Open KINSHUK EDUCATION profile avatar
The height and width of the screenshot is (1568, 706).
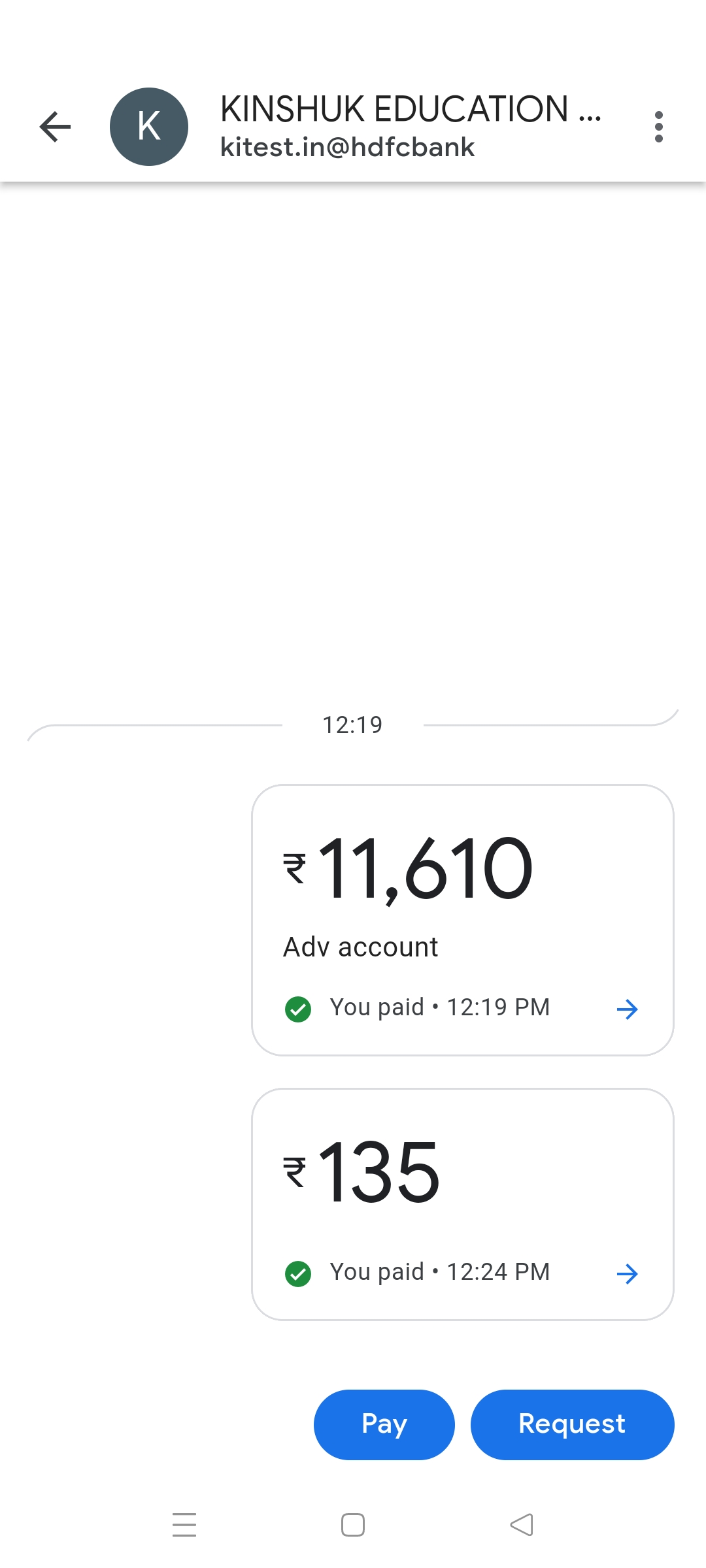[x=149, y=127]
